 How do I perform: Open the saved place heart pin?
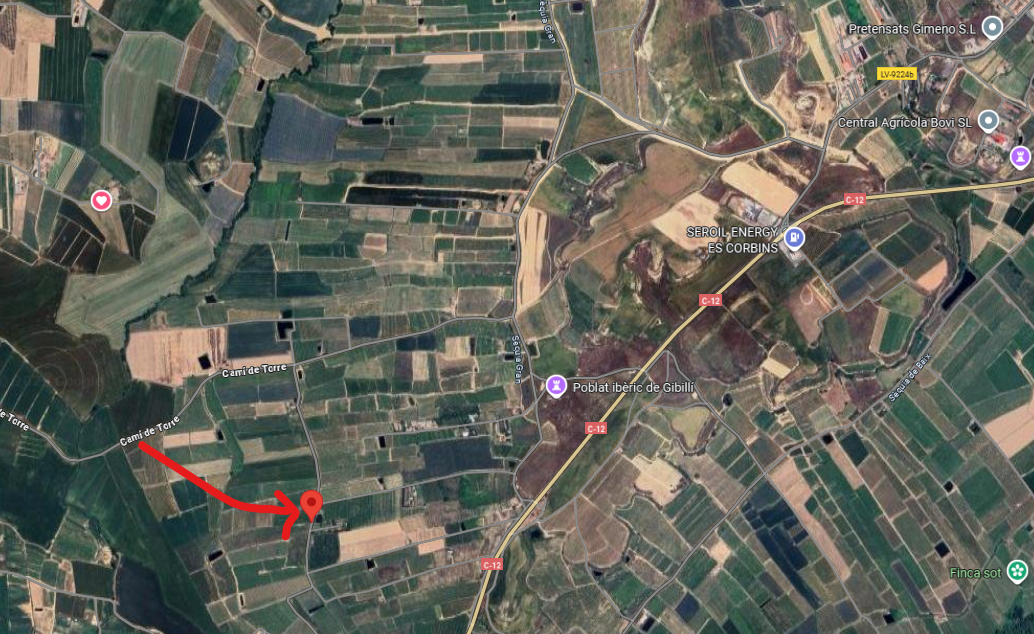101,201
